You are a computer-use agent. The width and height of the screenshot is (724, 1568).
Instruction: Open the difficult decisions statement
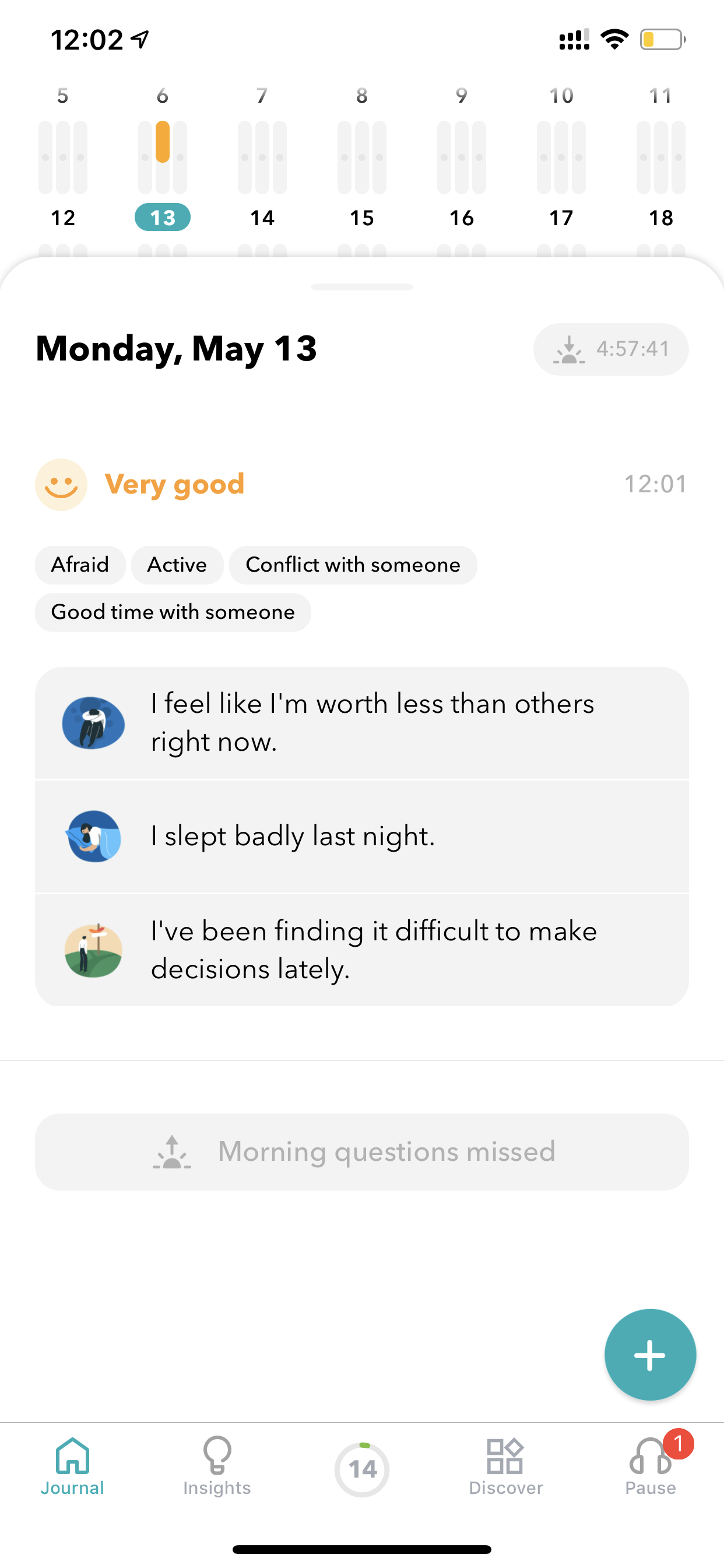coord(361,950)
